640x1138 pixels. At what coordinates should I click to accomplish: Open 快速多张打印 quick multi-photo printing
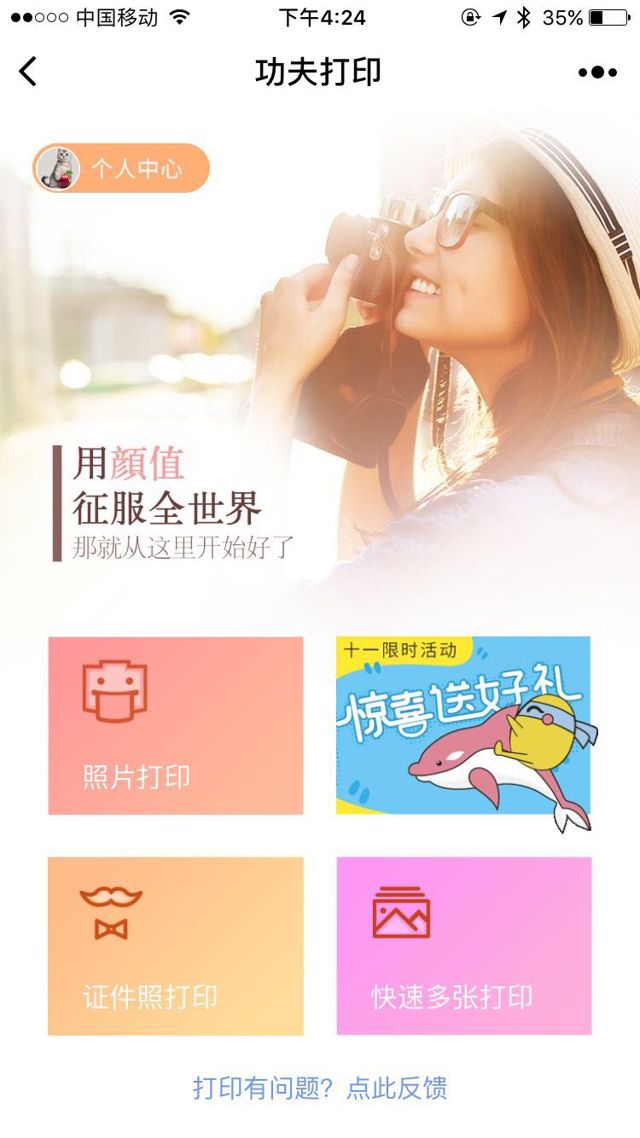click(x=463, y=945)
